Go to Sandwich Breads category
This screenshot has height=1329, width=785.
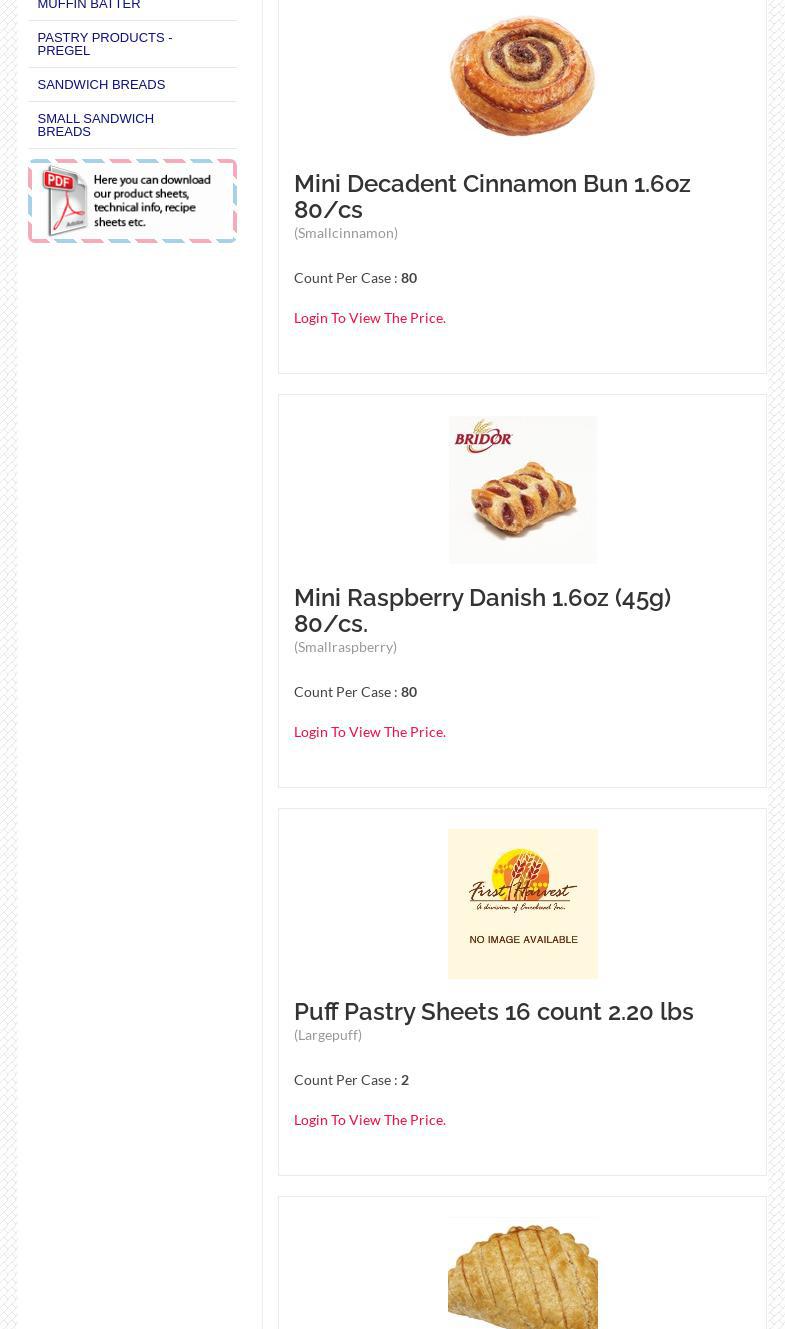(x=101, y=85)
